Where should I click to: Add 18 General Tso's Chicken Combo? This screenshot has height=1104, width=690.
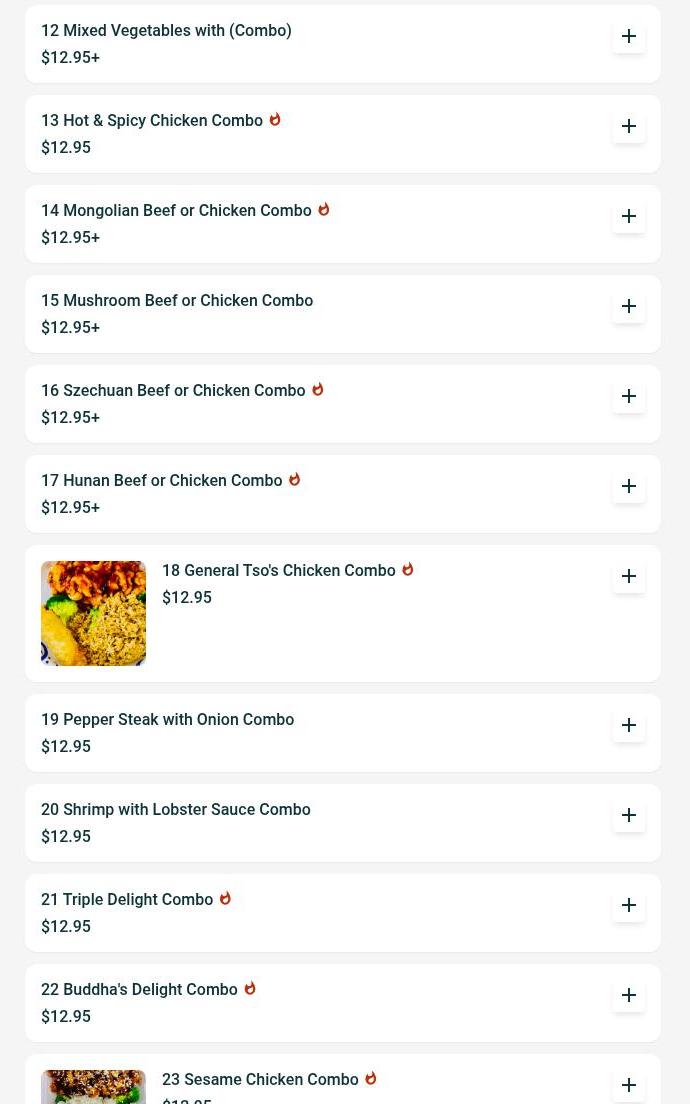(629, 577)
